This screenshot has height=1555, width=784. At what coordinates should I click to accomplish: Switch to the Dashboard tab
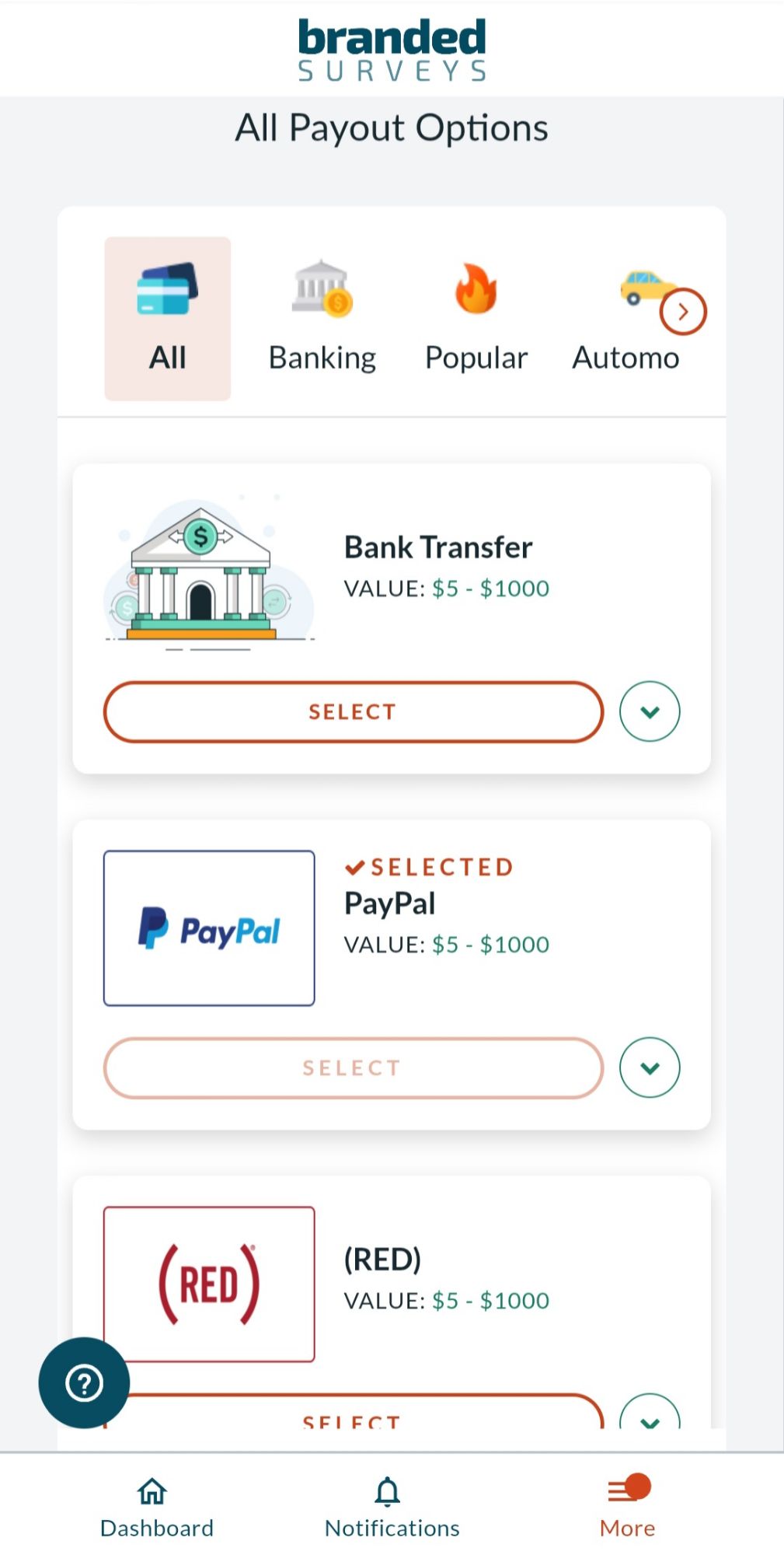click(155, 1506)
